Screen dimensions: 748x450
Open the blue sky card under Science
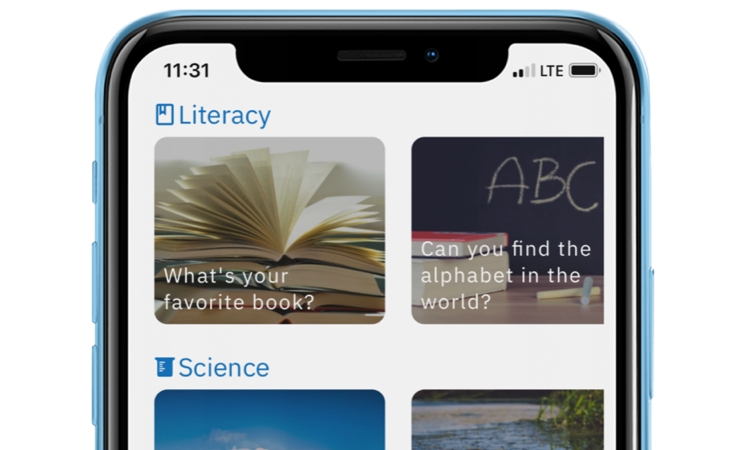coord(269,418)
